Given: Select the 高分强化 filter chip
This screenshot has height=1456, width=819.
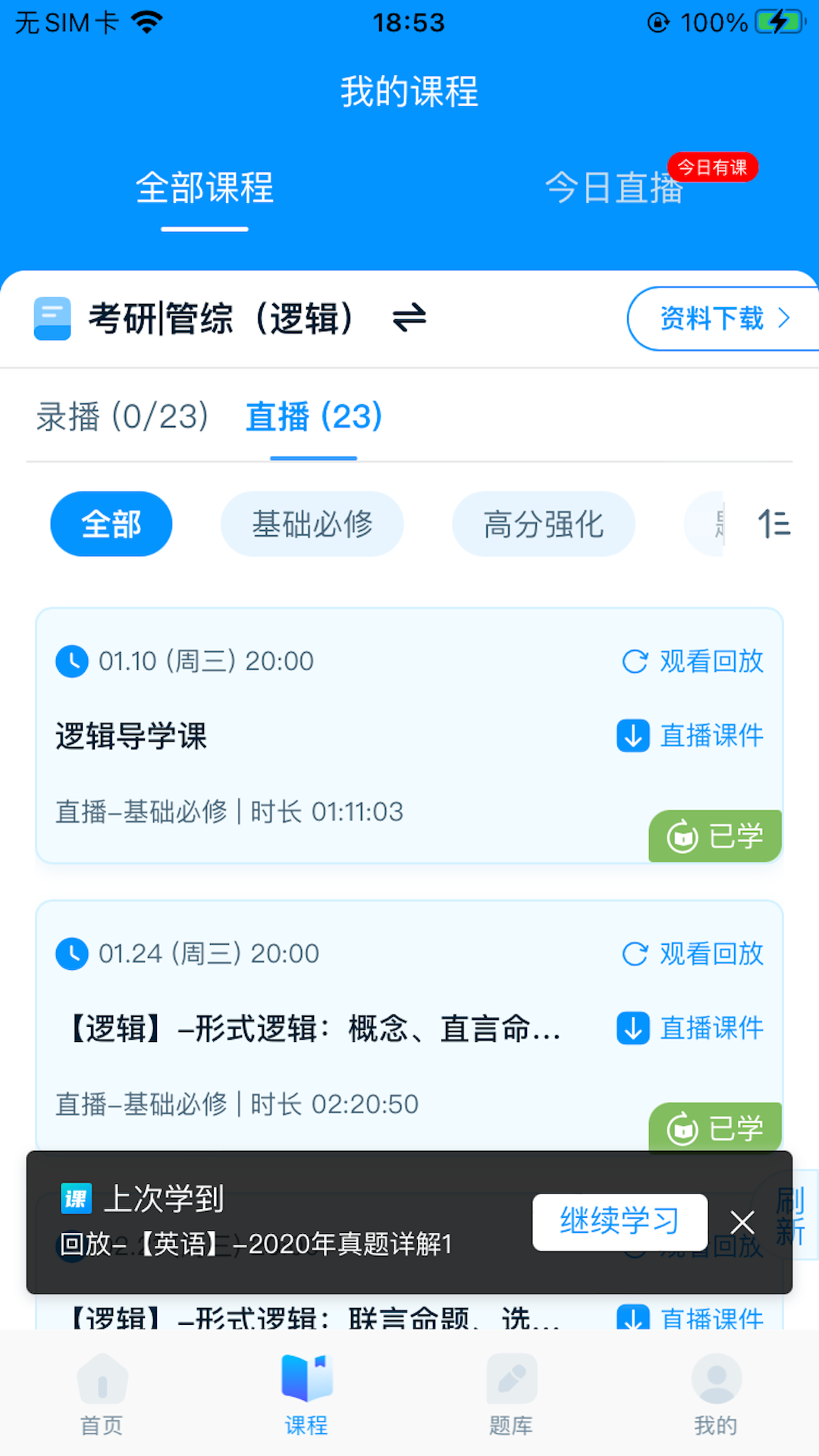Looking at the screenshot, I should 543,523.
